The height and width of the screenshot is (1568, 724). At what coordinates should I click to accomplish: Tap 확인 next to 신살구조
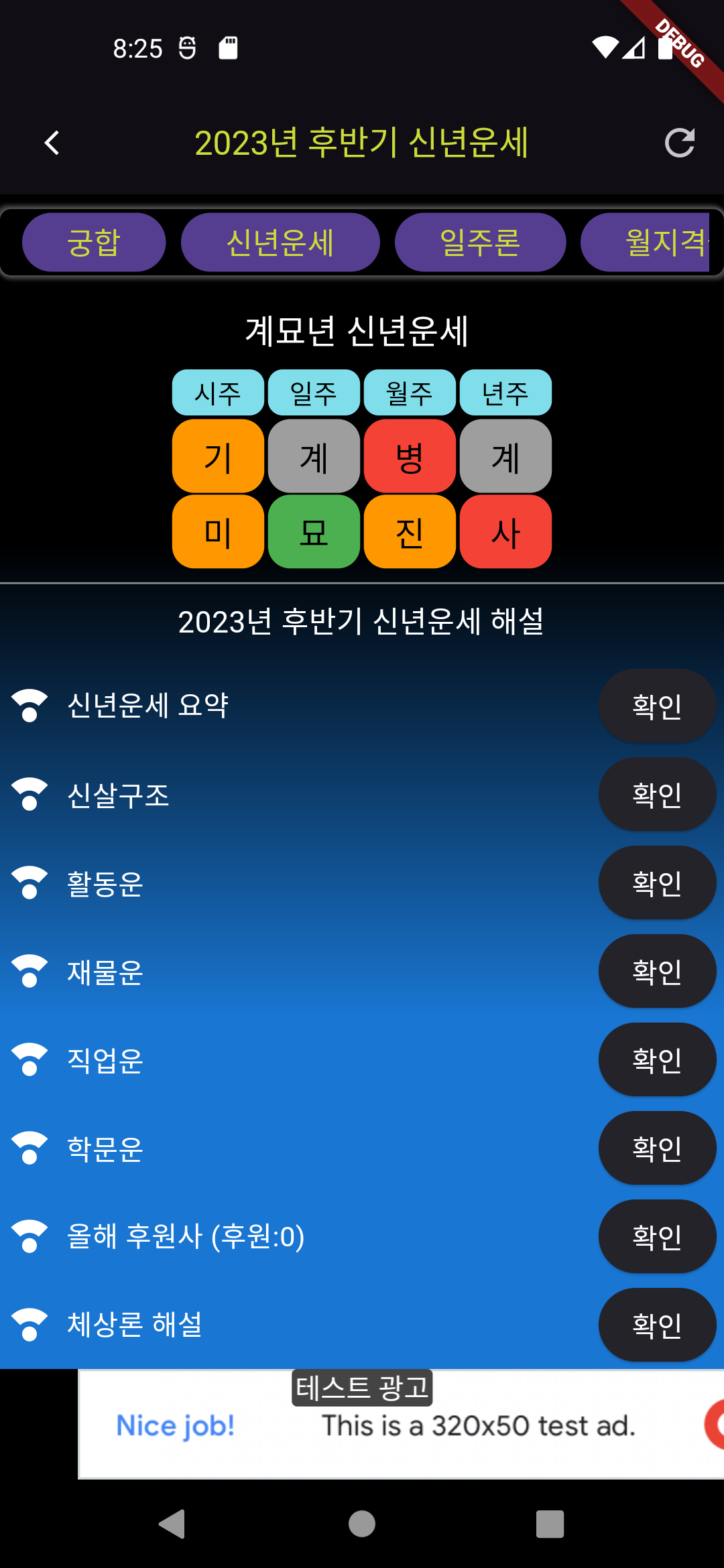[657, 794]
